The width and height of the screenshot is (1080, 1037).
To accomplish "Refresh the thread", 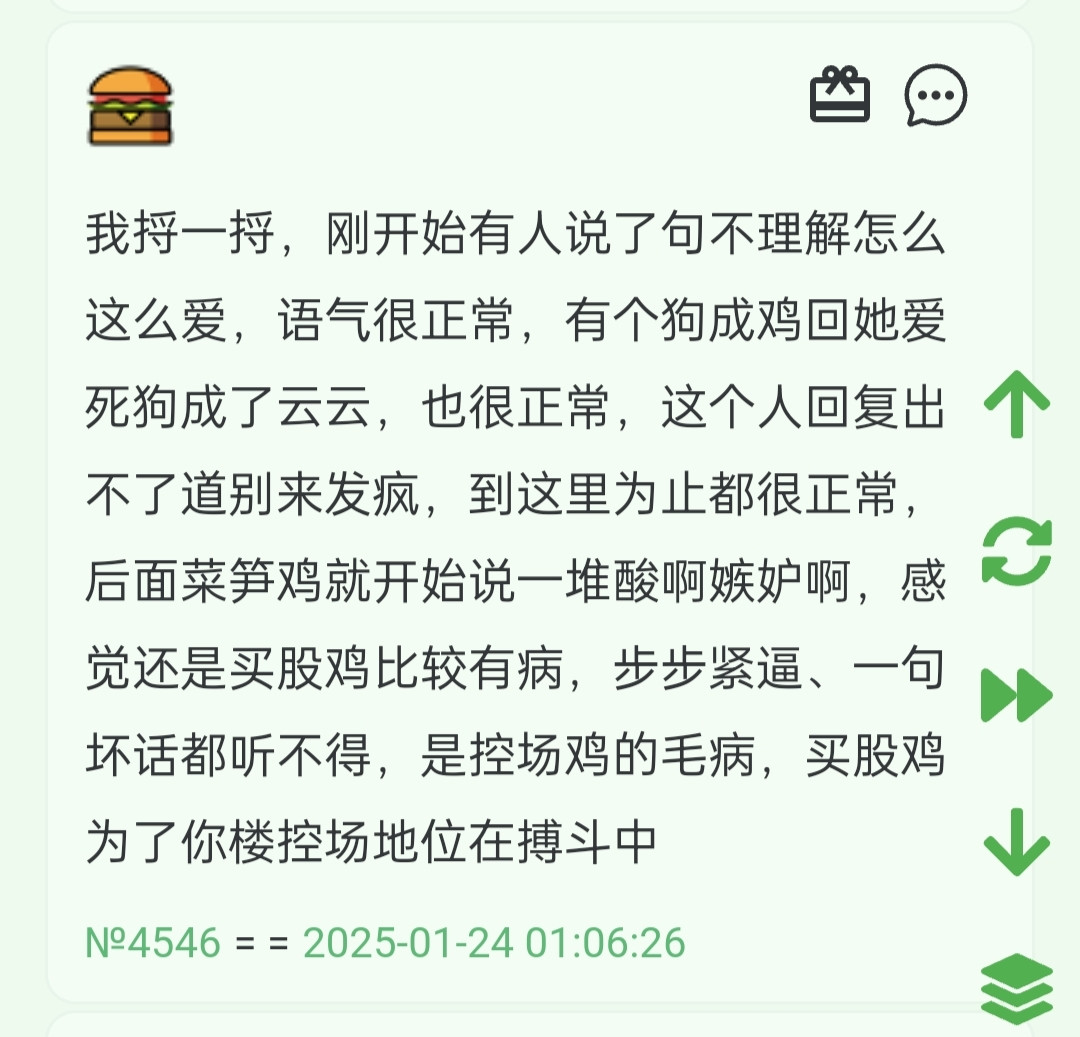I will coord(1016,549).
